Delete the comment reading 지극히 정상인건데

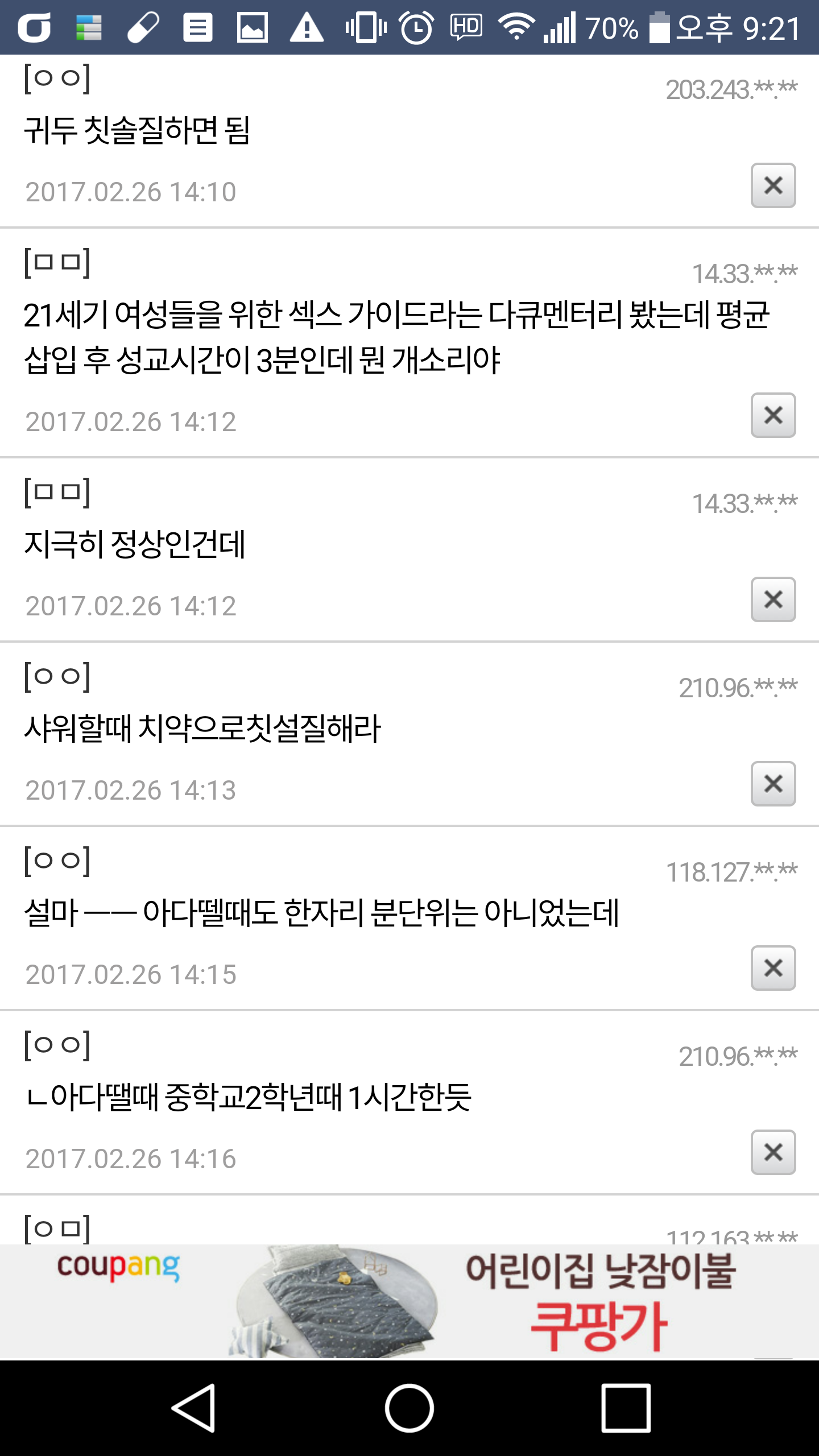tap(773, 599)
